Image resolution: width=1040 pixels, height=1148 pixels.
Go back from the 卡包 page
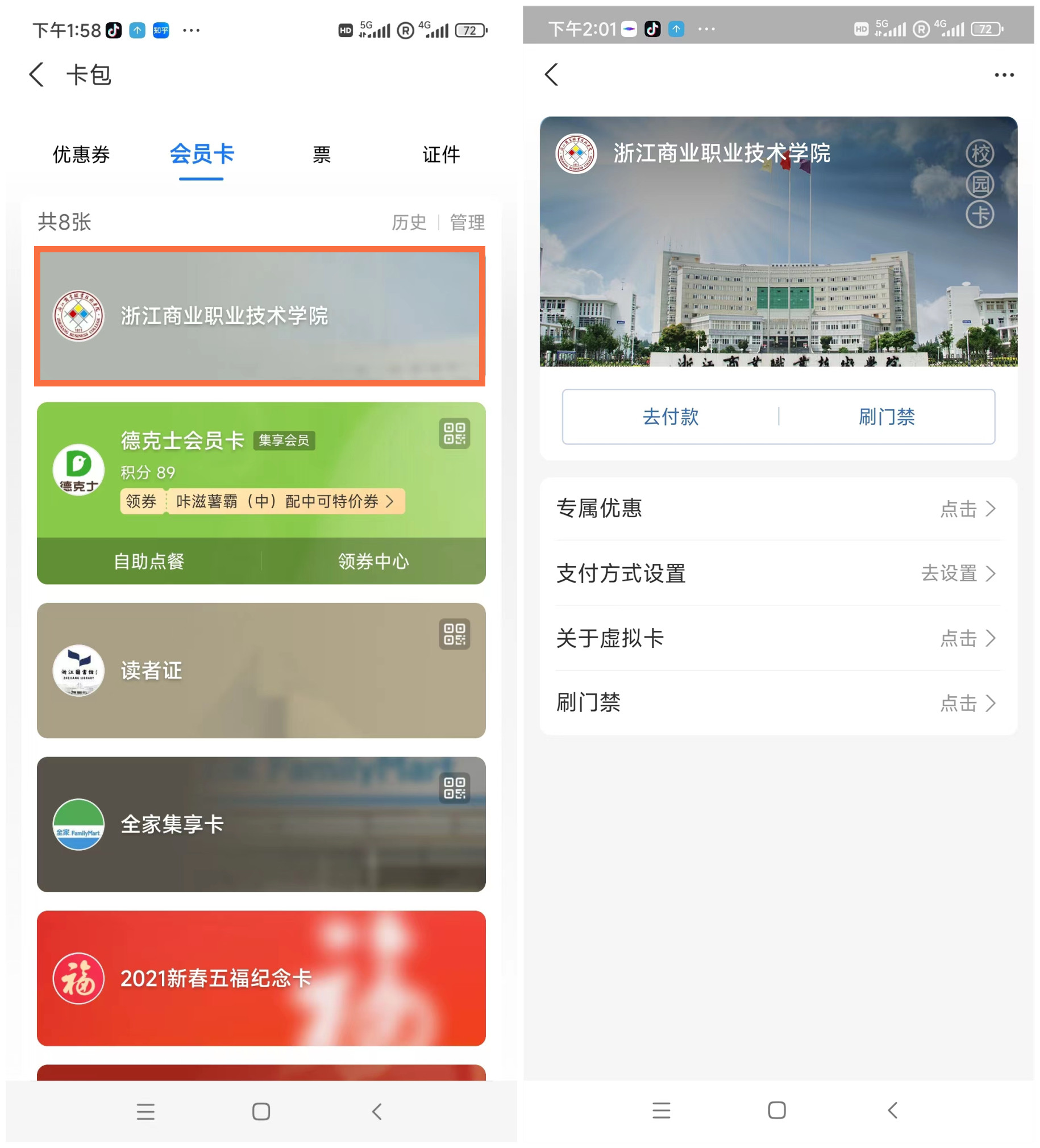[36, 74]
